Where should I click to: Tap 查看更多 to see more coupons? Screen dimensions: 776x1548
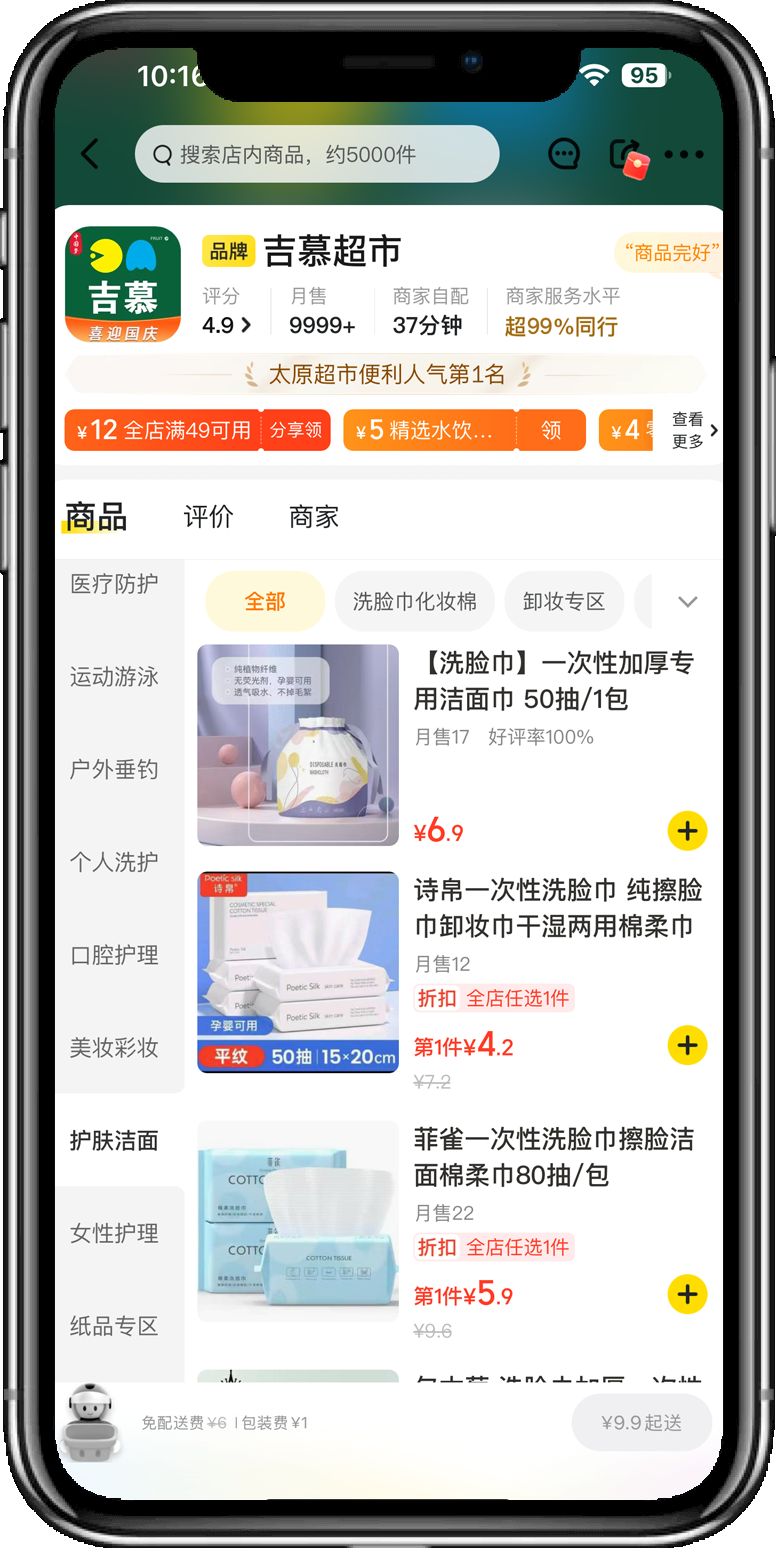693,430
